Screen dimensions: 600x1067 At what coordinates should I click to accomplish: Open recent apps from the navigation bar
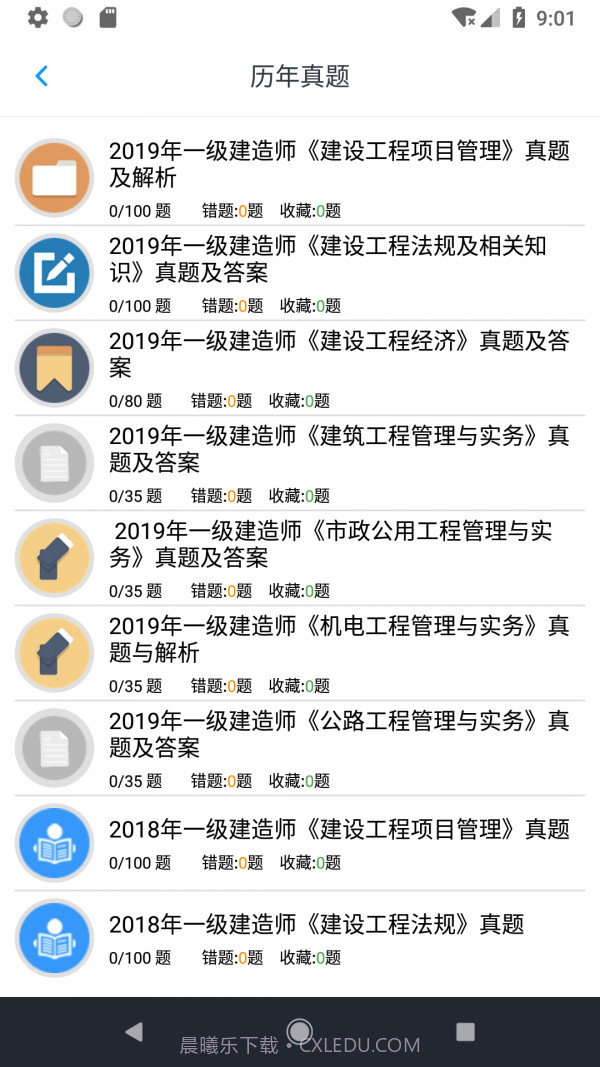[x=465, y=1031]
